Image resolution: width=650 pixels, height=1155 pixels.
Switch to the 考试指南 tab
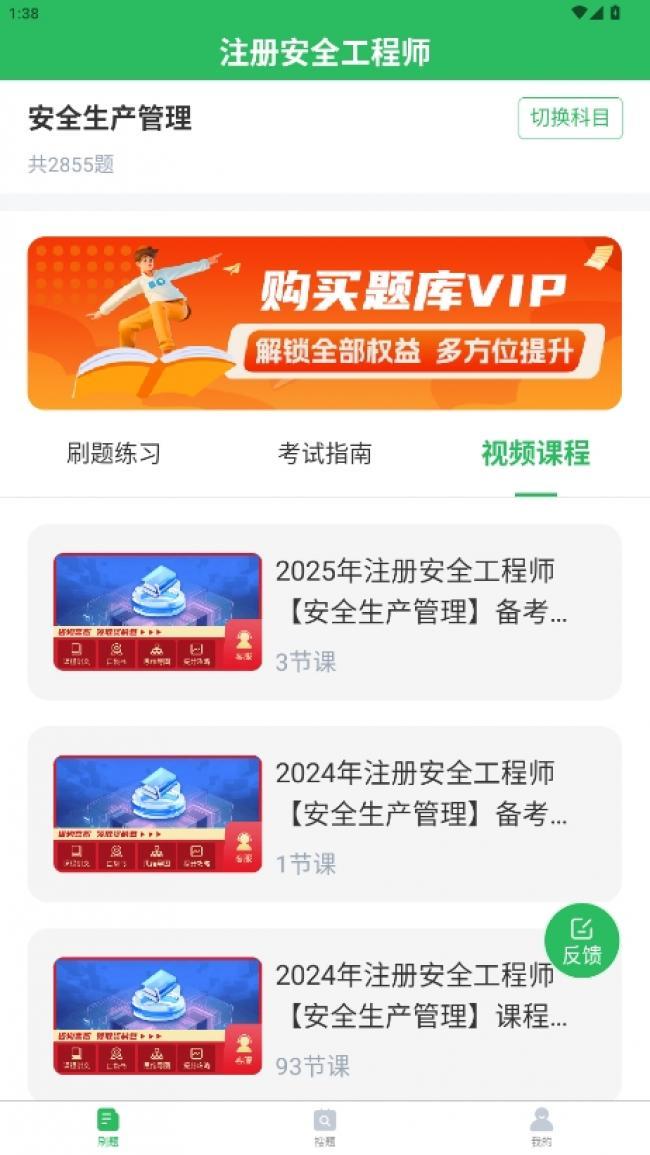pos(324,454)
